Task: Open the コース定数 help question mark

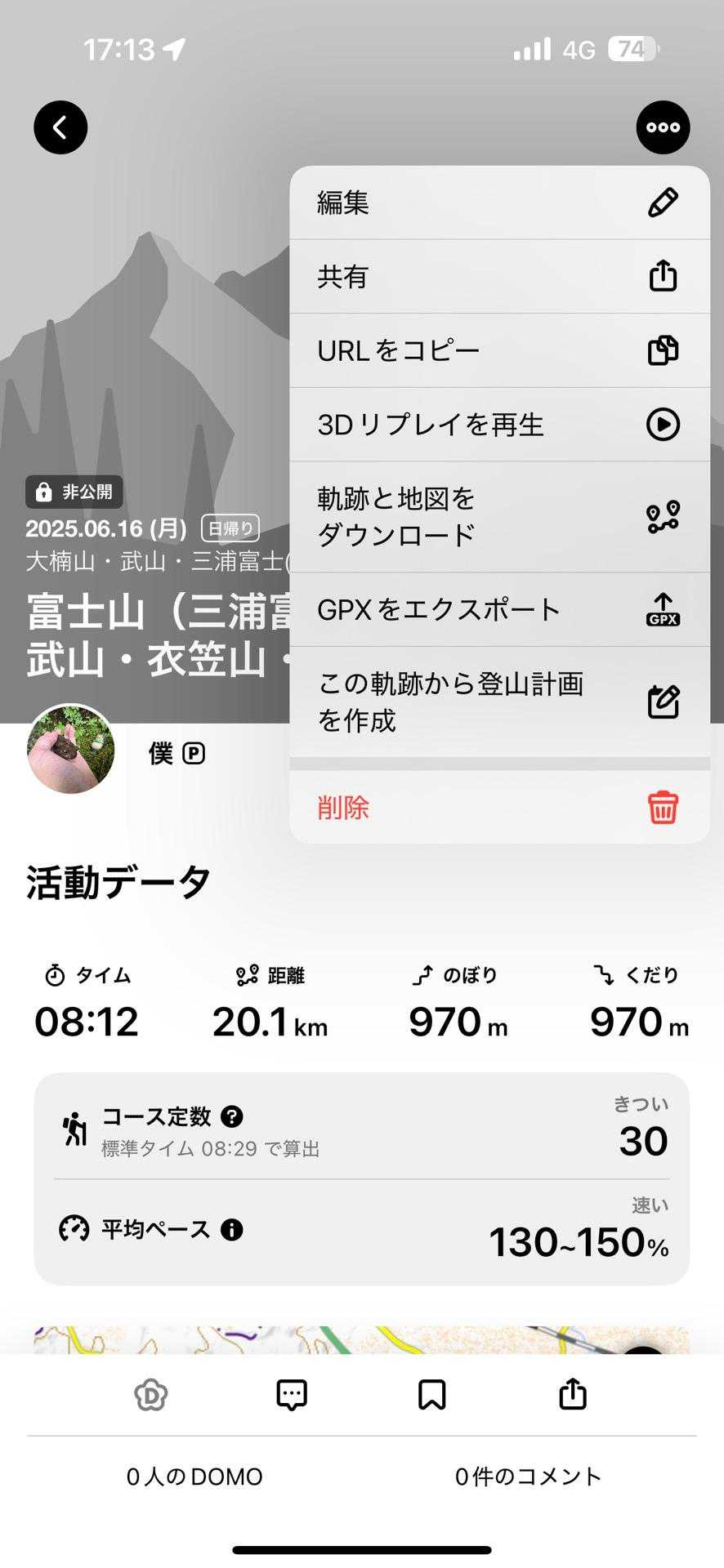Action: pyautogui.click(x=232, y=1116)
